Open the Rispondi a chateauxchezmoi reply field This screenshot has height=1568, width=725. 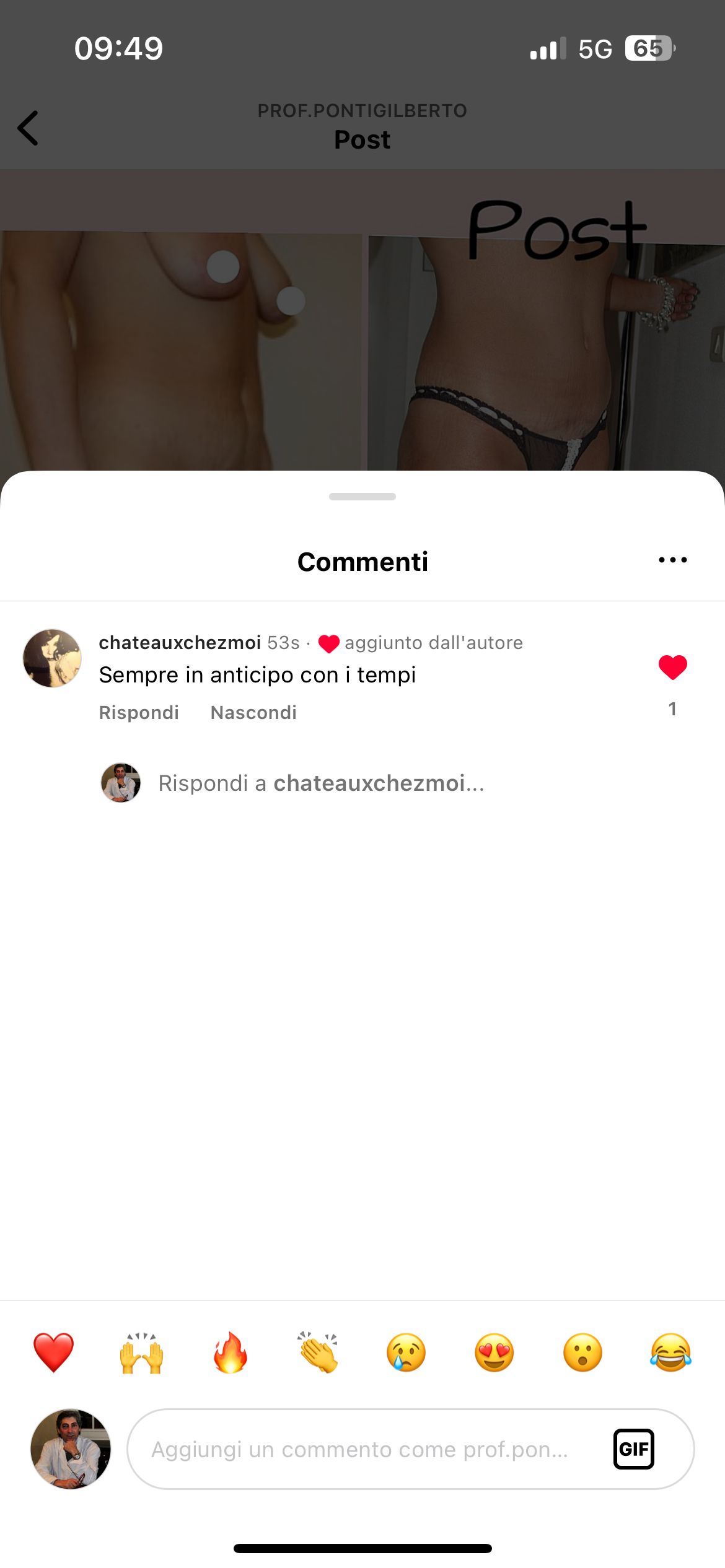pyautogui.click(x=321, y=783)
